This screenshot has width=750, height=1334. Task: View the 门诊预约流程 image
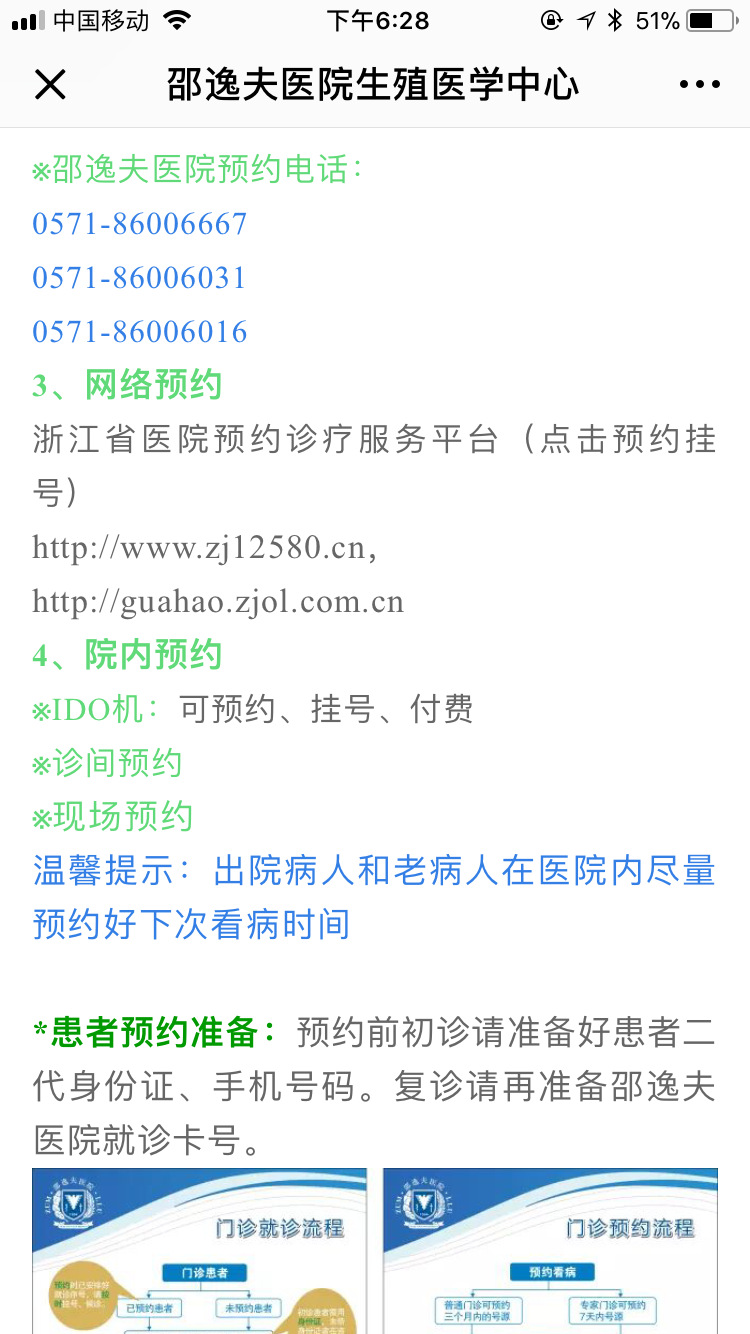pyautogui.click(x=550, y=1250)
